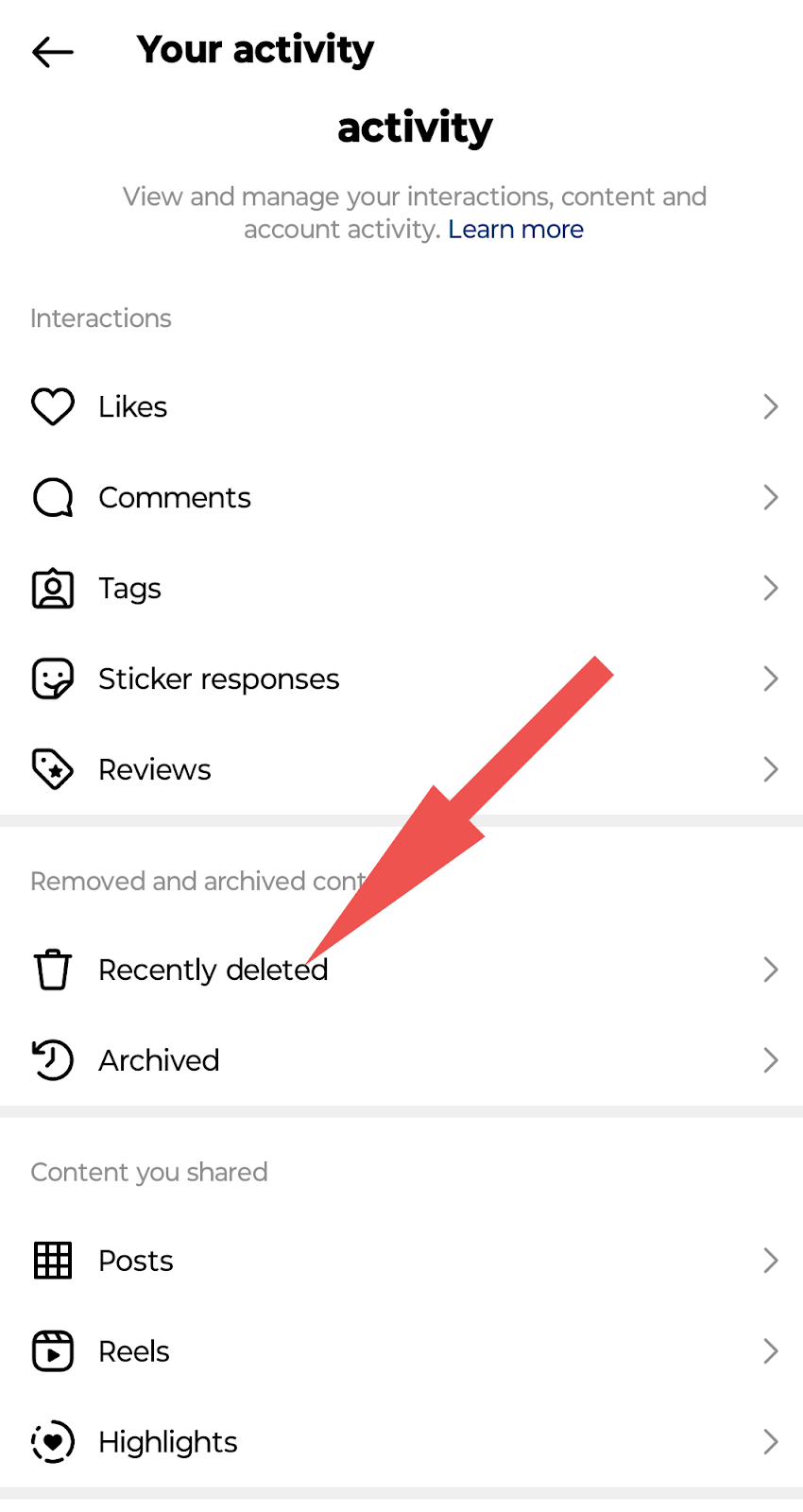The width and height of the screenshot is (803, 1512).
Task: Select Sticker responses
Action: click(x=401, y=679)
